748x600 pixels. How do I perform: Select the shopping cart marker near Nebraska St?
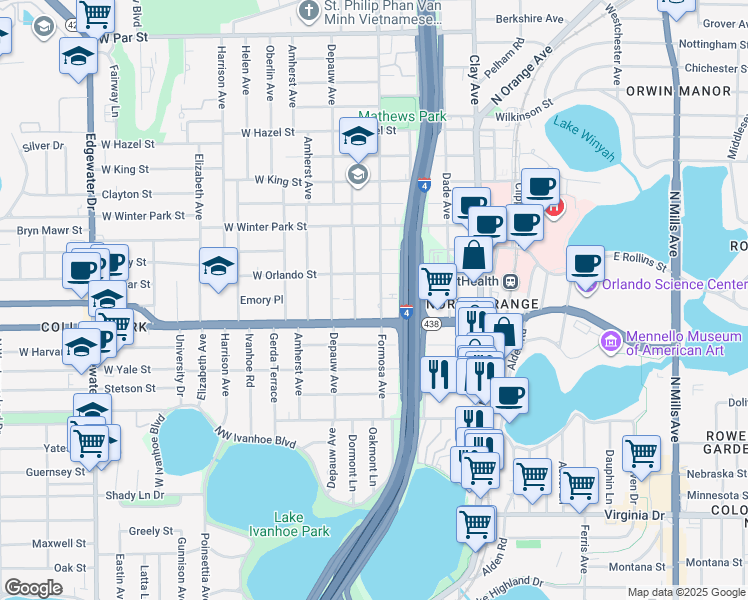coord(641,453)
